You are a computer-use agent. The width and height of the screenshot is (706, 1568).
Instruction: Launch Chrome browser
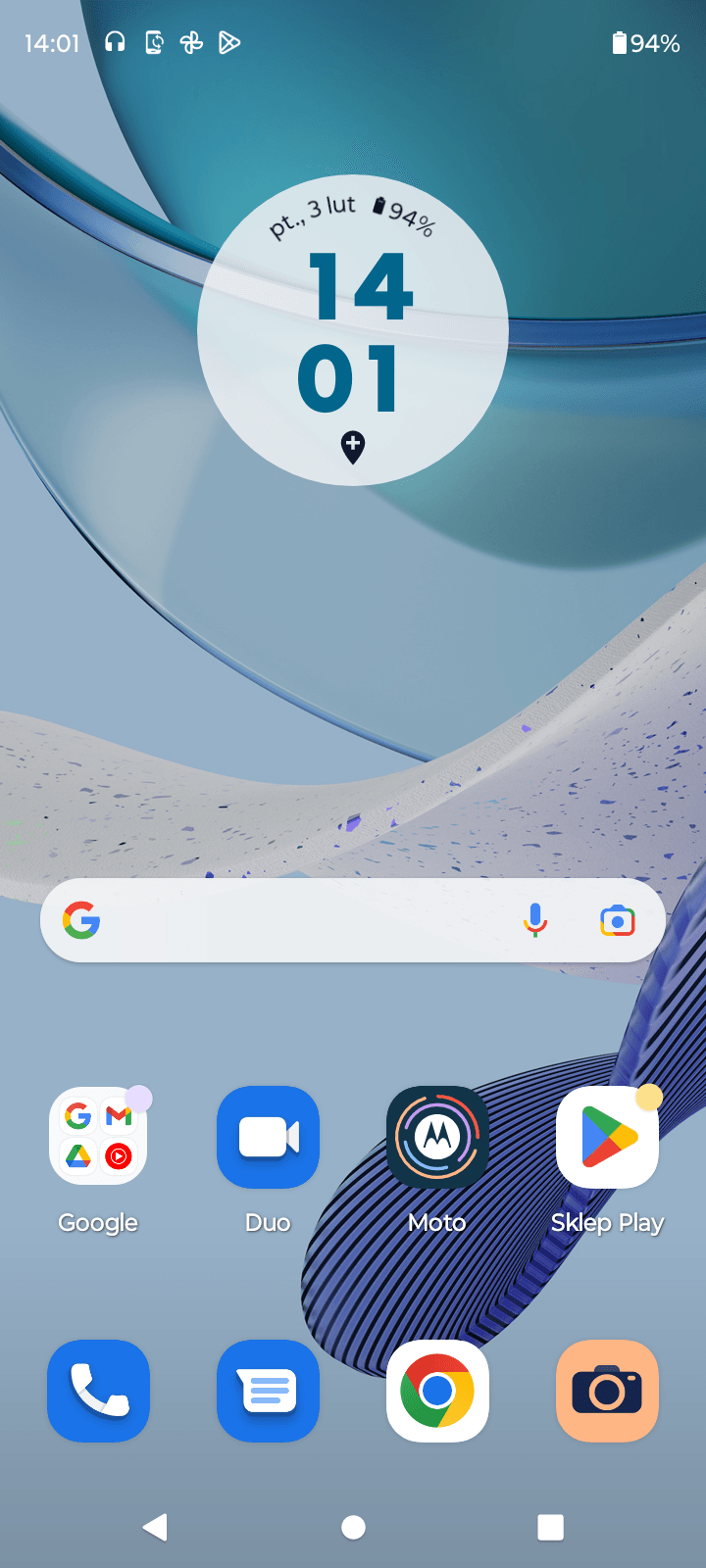click(x=437, y=1391)
